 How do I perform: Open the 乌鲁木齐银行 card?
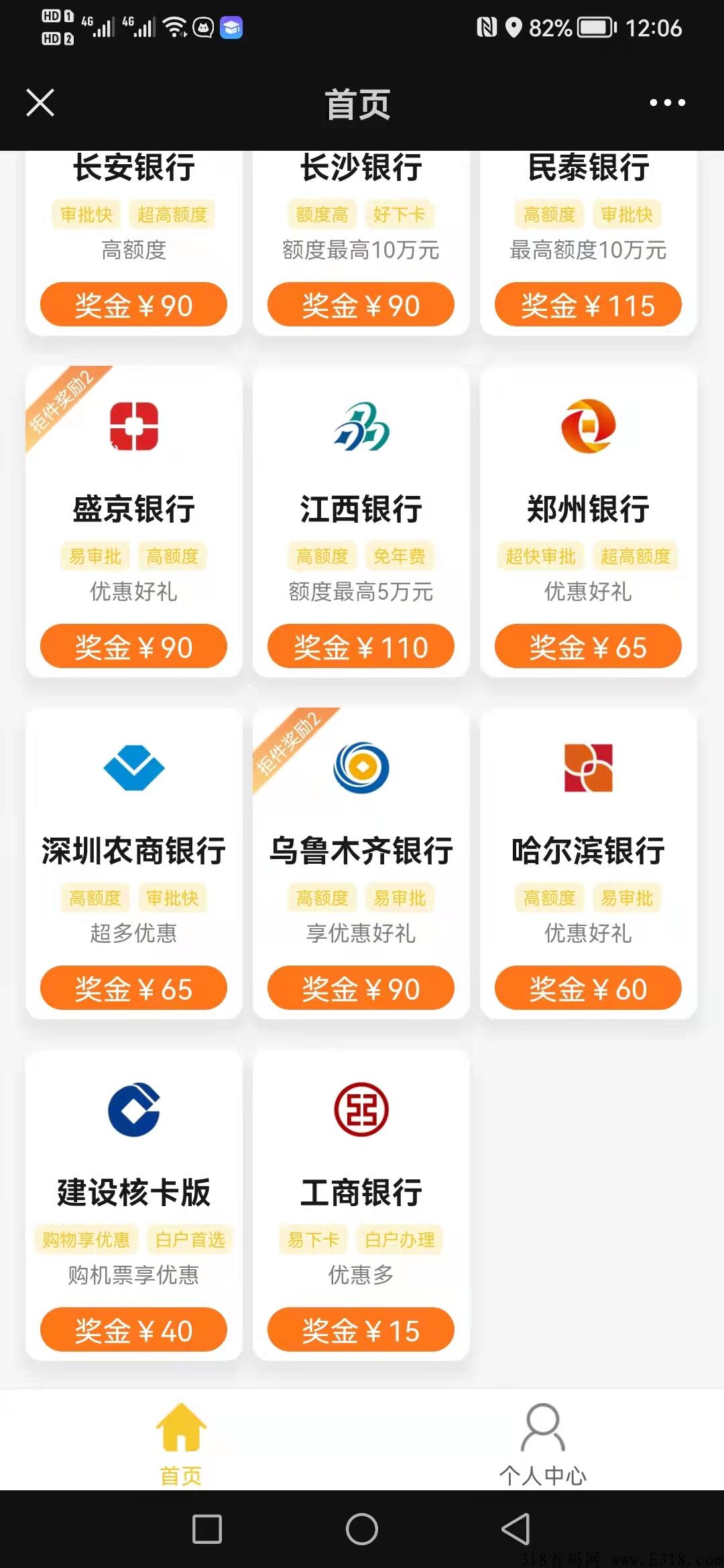361,863
